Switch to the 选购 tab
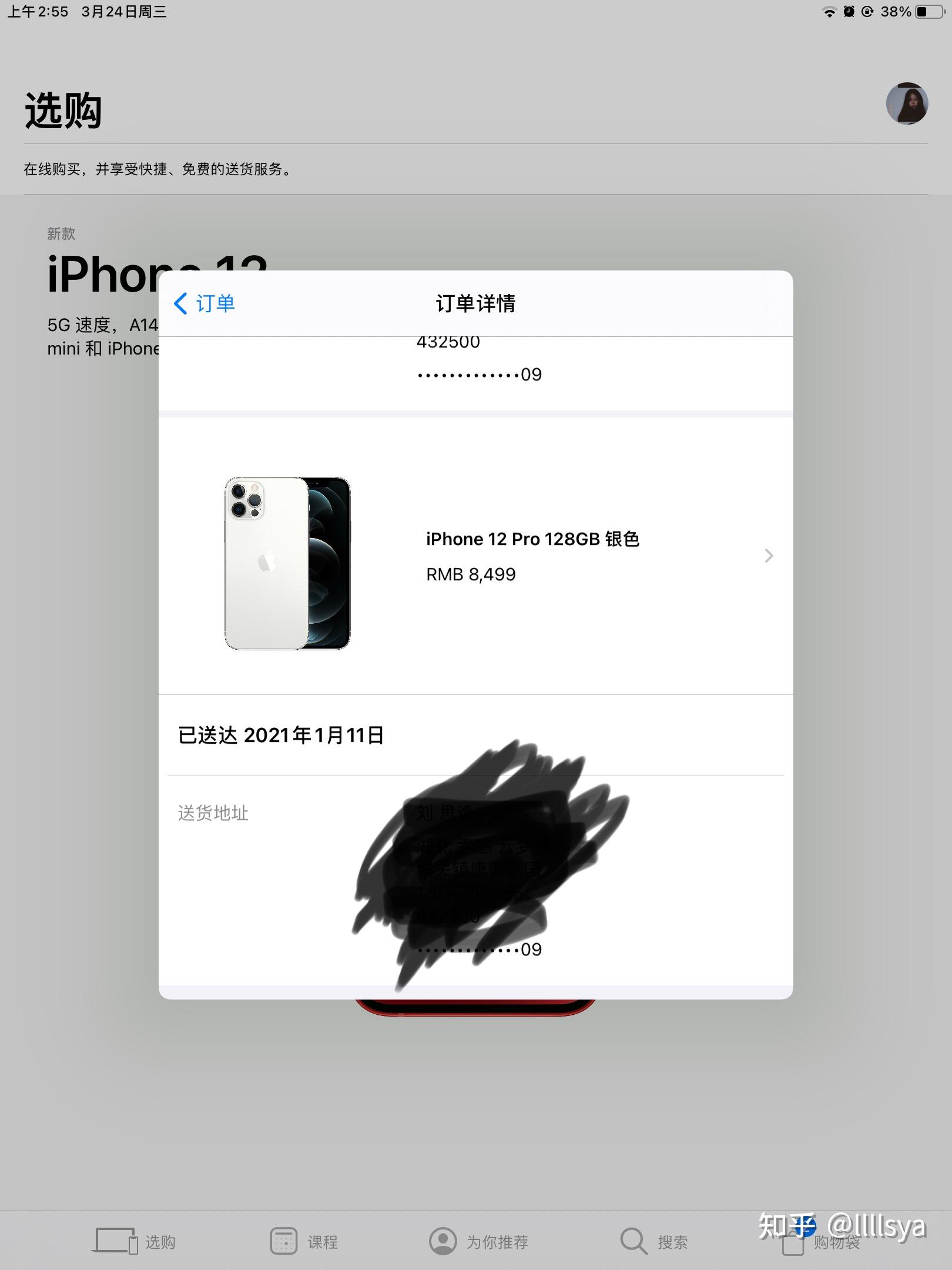The image size is (952, 1270). tap(135, 1241)
